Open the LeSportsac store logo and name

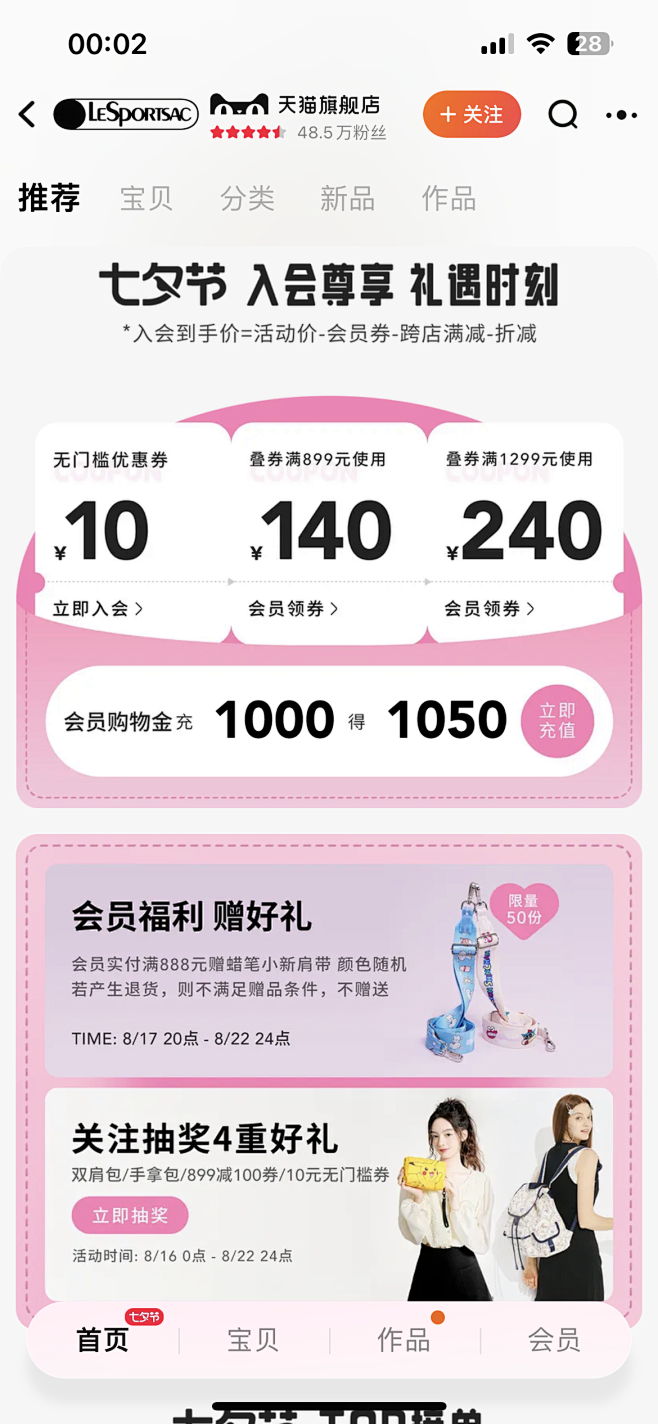[x=220, y=116]
